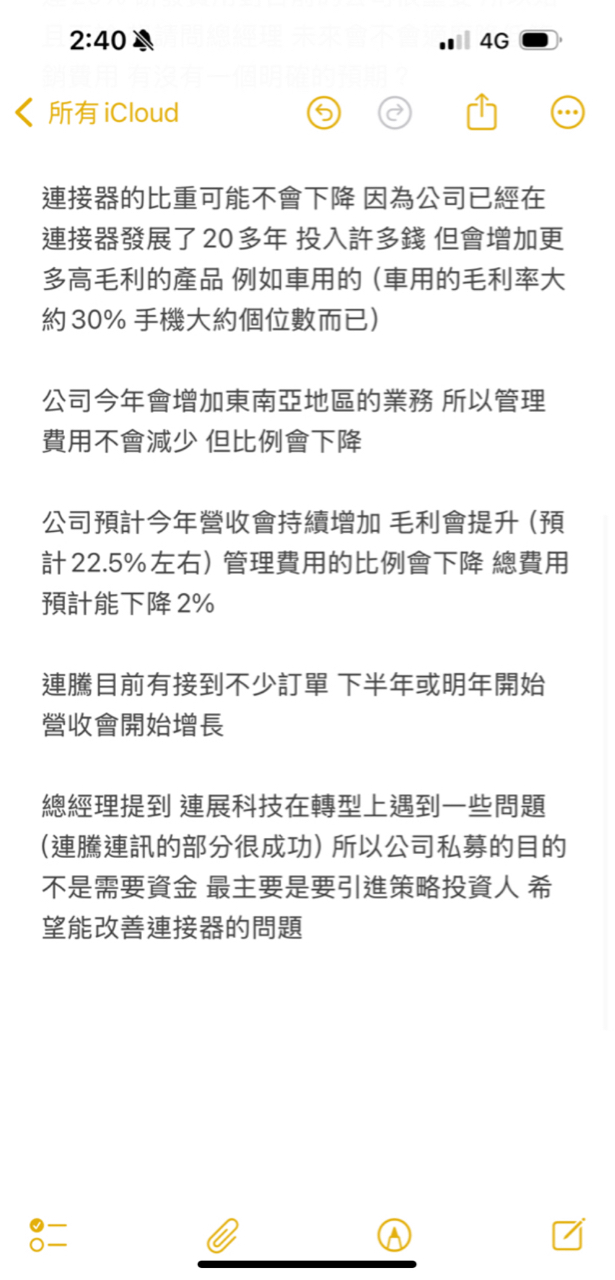Attach a file with the paperclip
Image resolution: width=615 pixels, height=1280 pixels.
tap(222, 1236)
